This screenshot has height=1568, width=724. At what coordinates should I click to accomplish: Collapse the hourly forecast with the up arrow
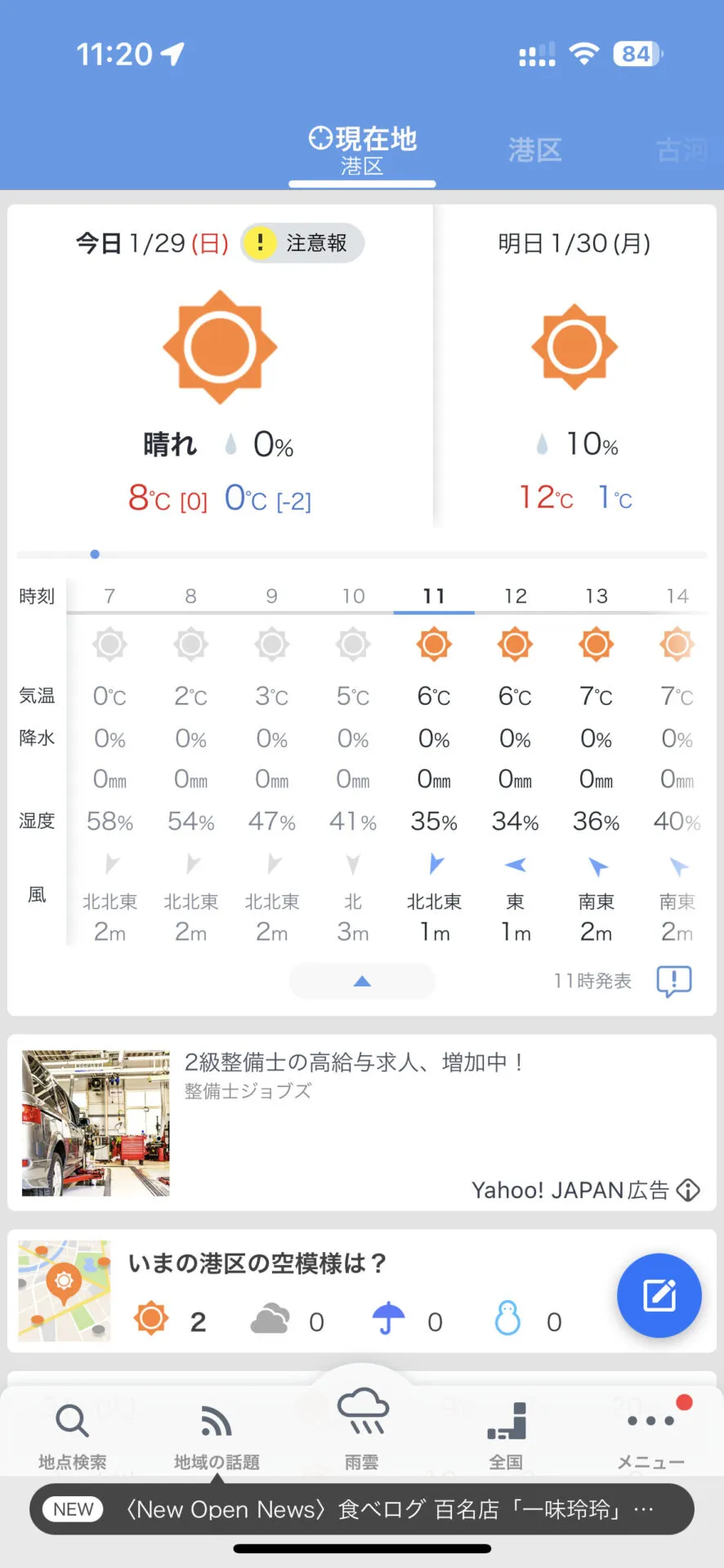[x=362, y=981]
